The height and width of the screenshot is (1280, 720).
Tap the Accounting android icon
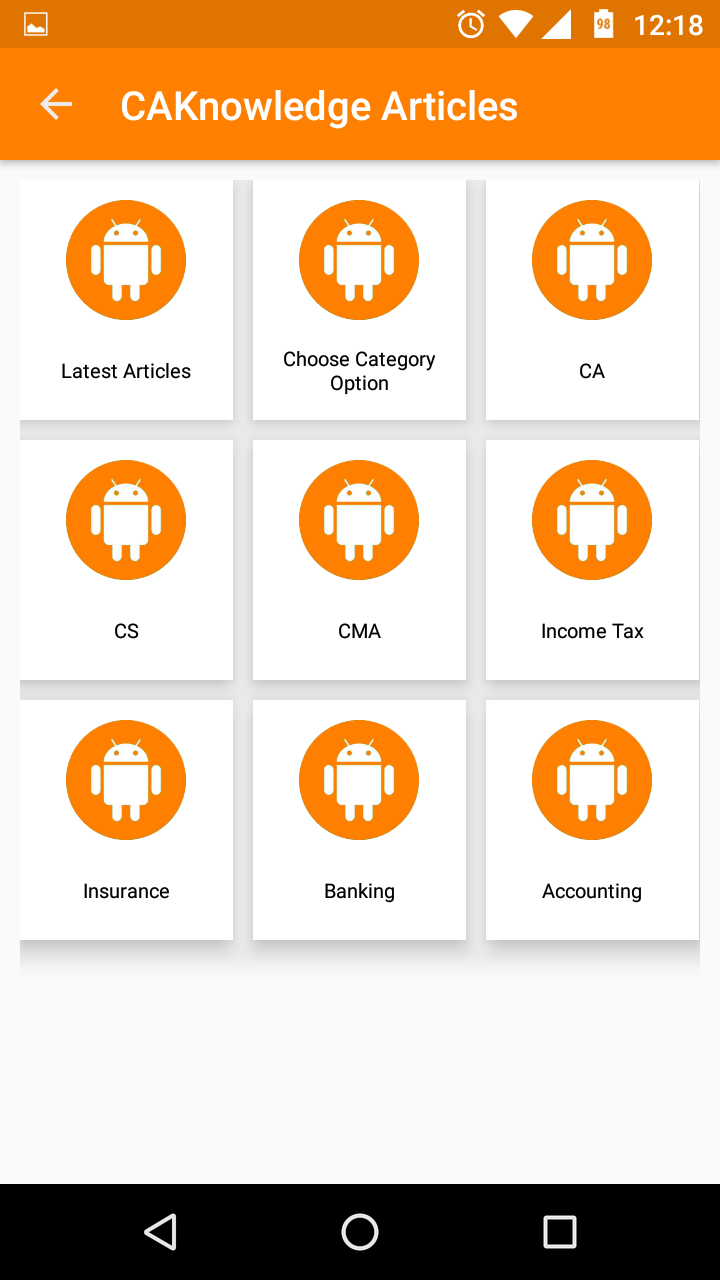591,779
